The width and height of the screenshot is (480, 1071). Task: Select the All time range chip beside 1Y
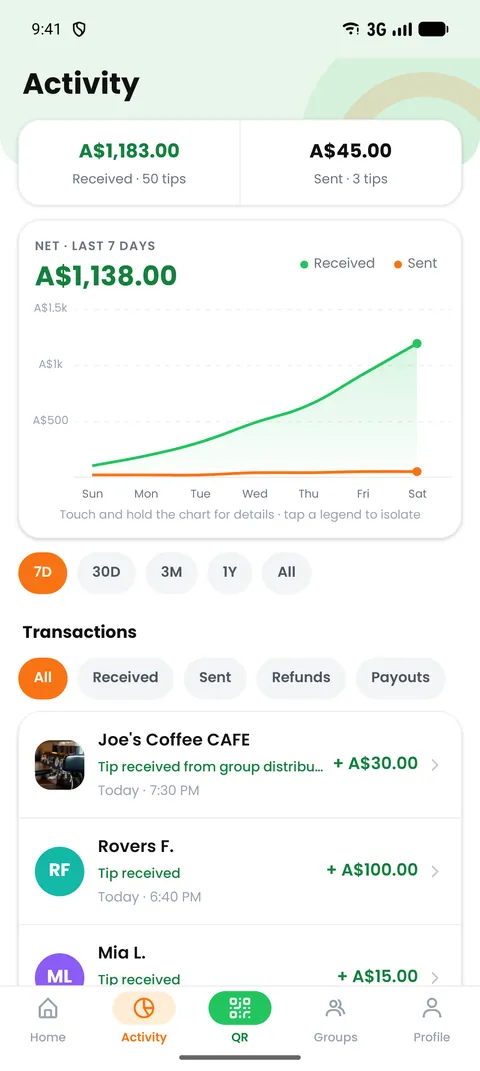click(287, 572)
